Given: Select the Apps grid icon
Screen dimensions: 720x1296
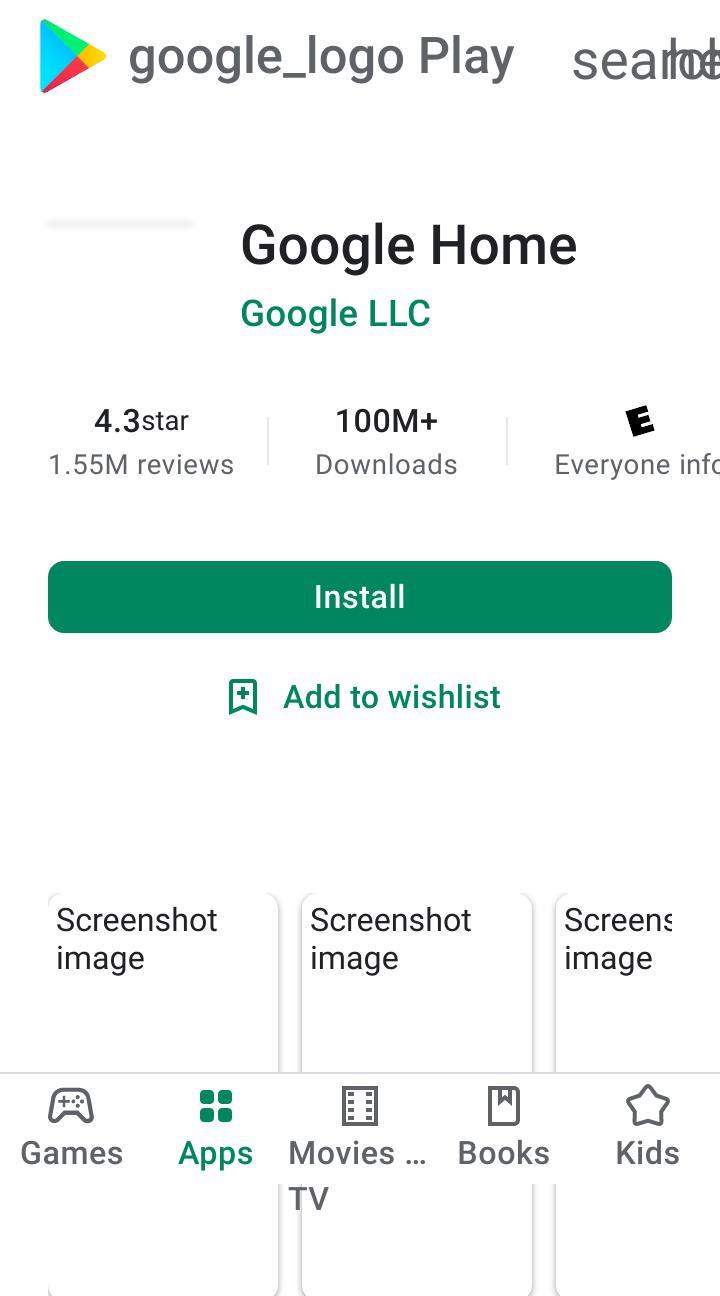Looking at the screenshot, I should coord(215,1106).
